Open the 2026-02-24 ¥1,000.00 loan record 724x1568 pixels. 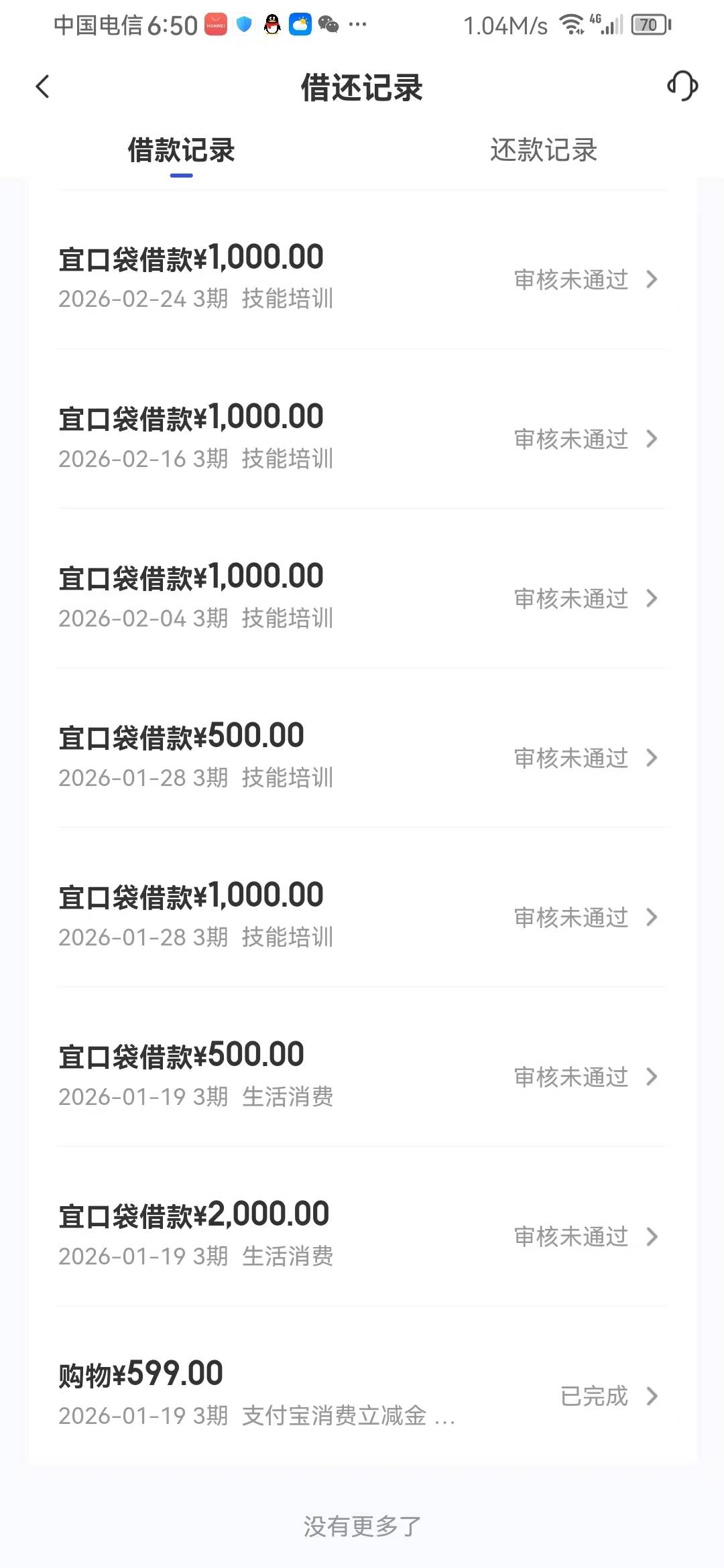point(362,277)
